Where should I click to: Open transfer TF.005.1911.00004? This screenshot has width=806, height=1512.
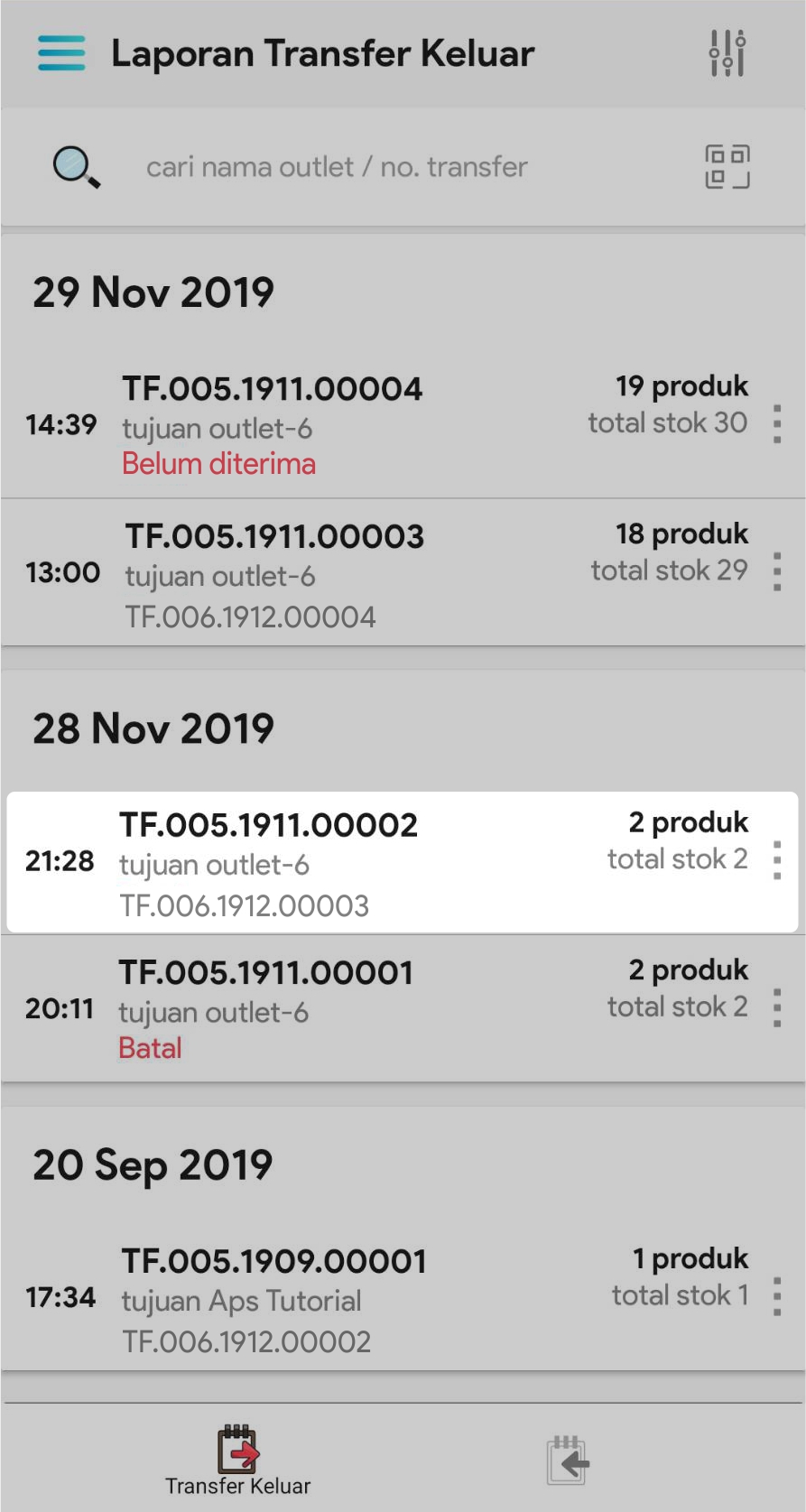coord(361,424)
